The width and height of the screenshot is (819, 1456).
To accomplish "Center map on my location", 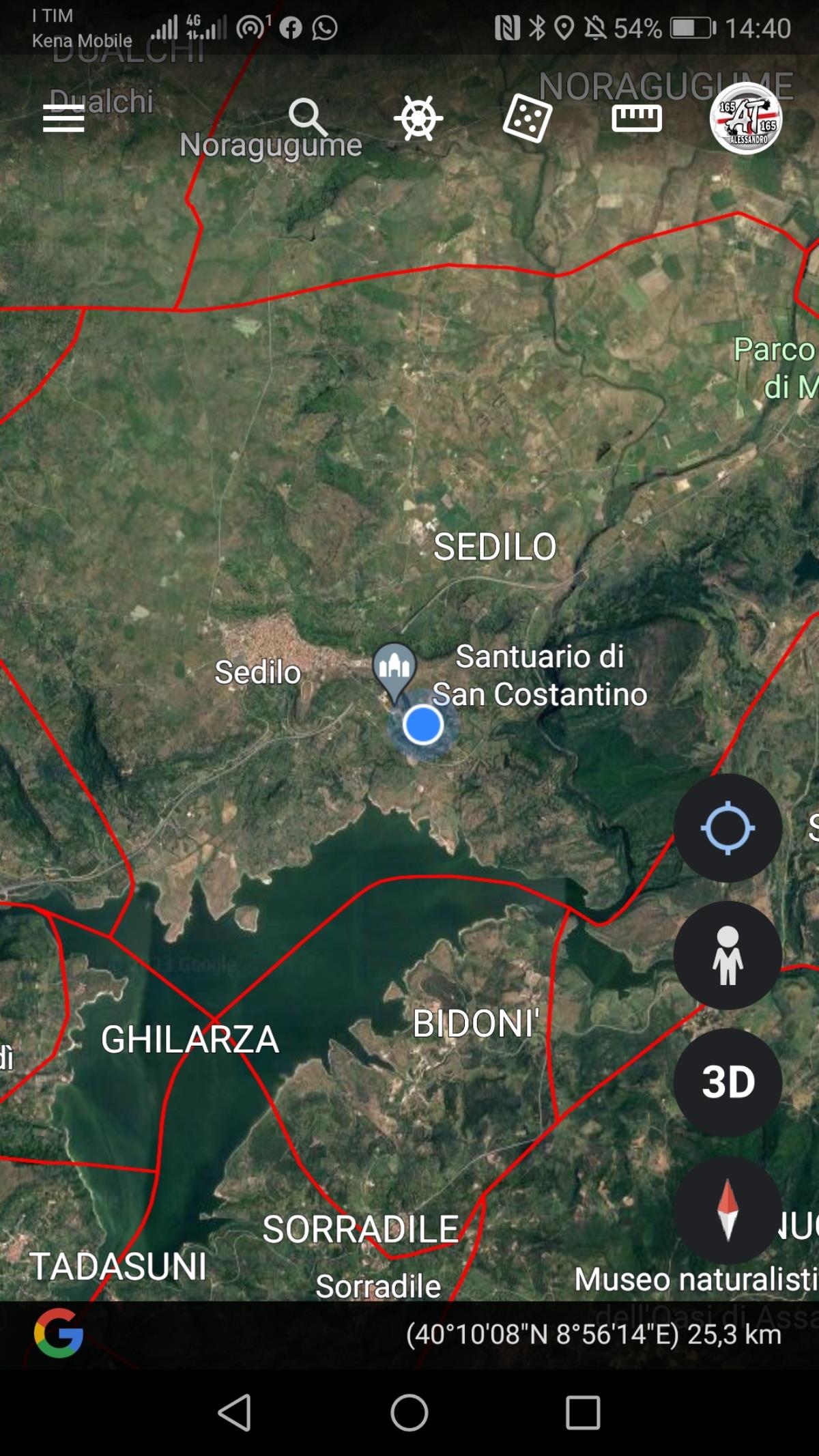I will pos(728,827).
